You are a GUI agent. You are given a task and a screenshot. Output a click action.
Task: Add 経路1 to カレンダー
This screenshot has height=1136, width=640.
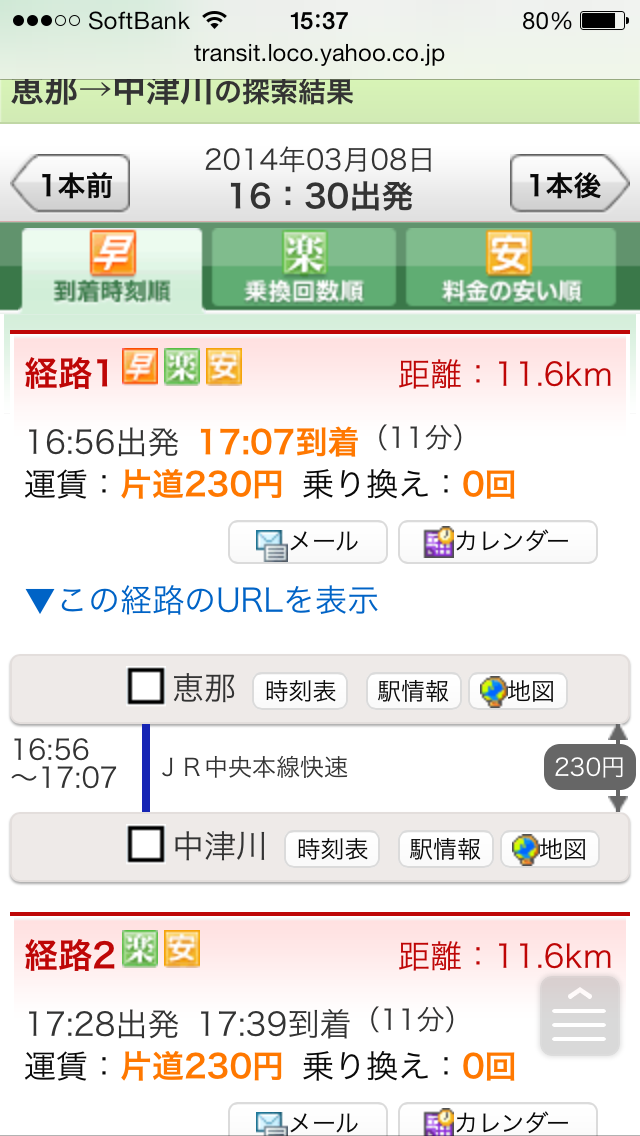pos(497,543)
